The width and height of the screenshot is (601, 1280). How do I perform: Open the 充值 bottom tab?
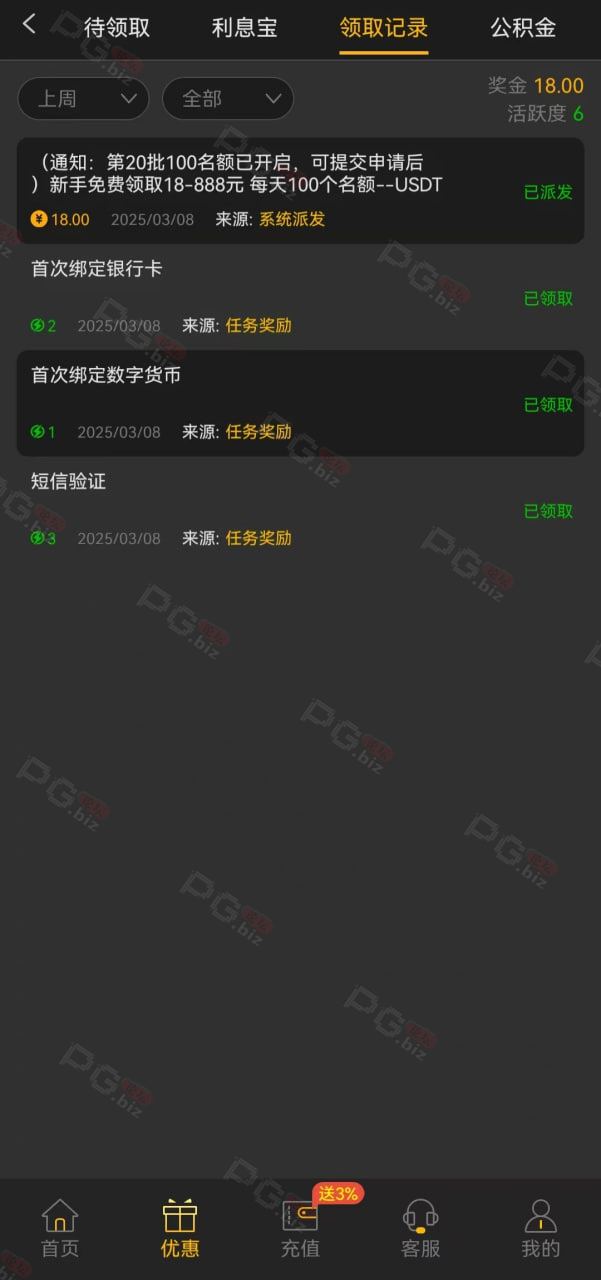[x=300, y=1229]
